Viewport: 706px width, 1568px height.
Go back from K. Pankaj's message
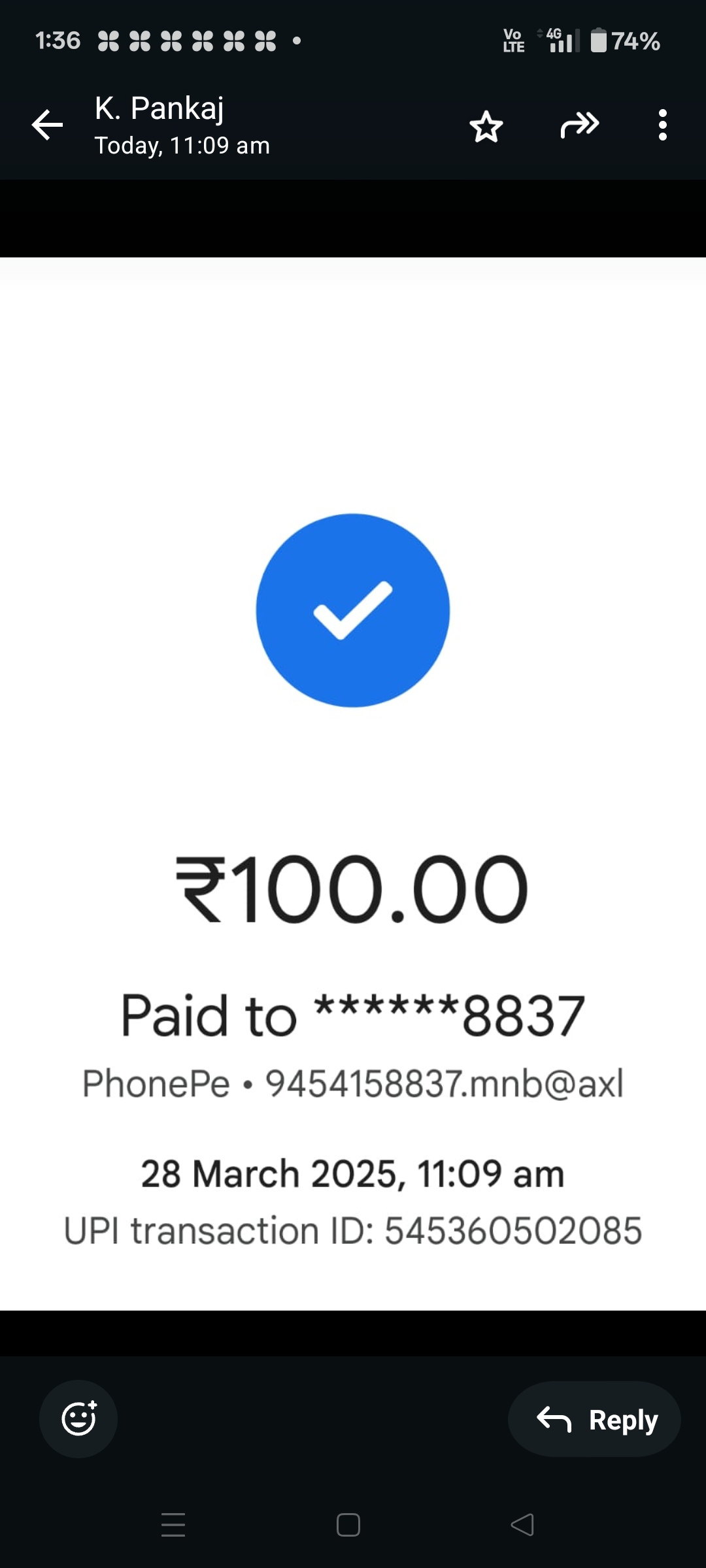(x=47, y=125)
